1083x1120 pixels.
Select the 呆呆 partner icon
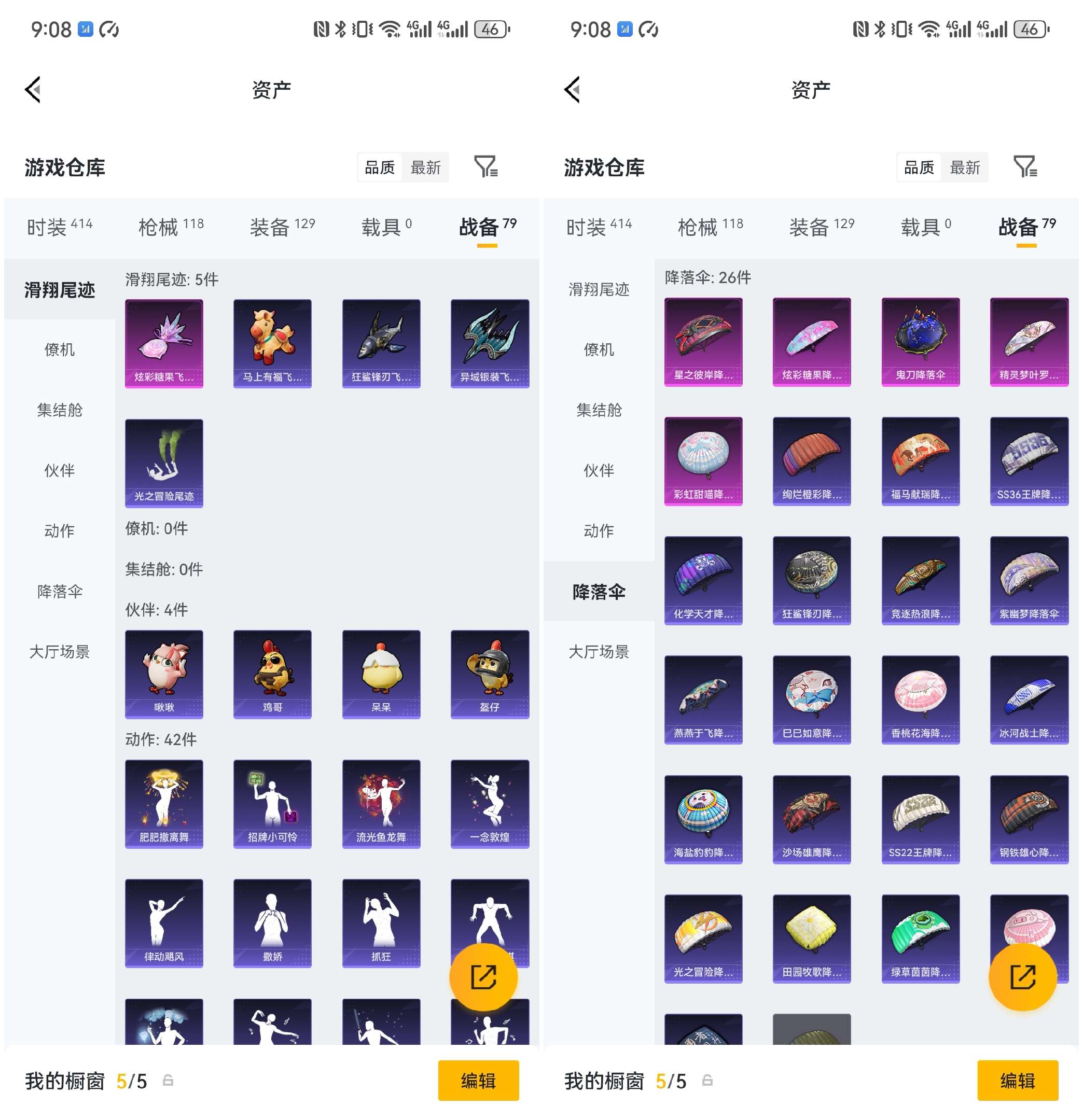(381, 673)
